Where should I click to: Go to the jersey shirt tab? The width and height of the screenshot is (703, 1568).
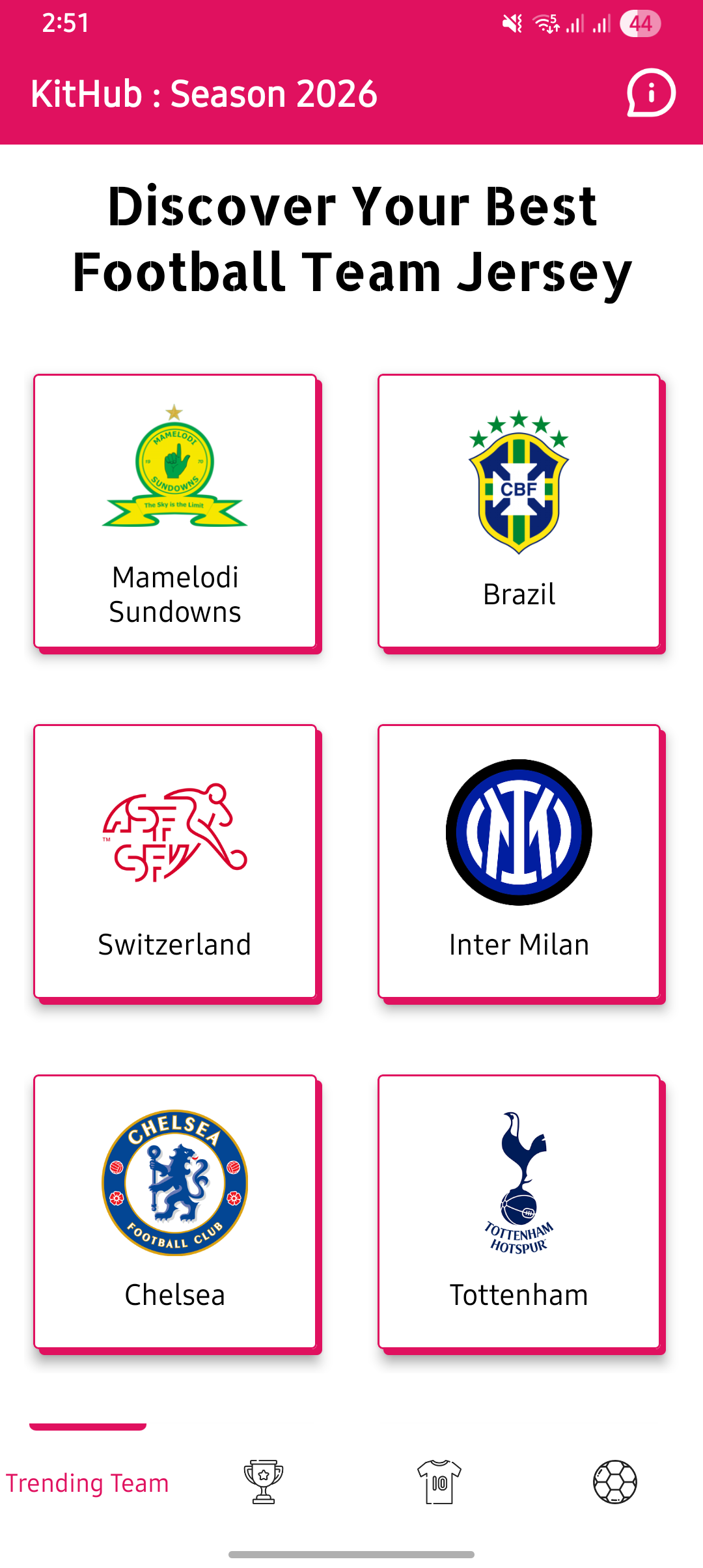point(439,1481)
